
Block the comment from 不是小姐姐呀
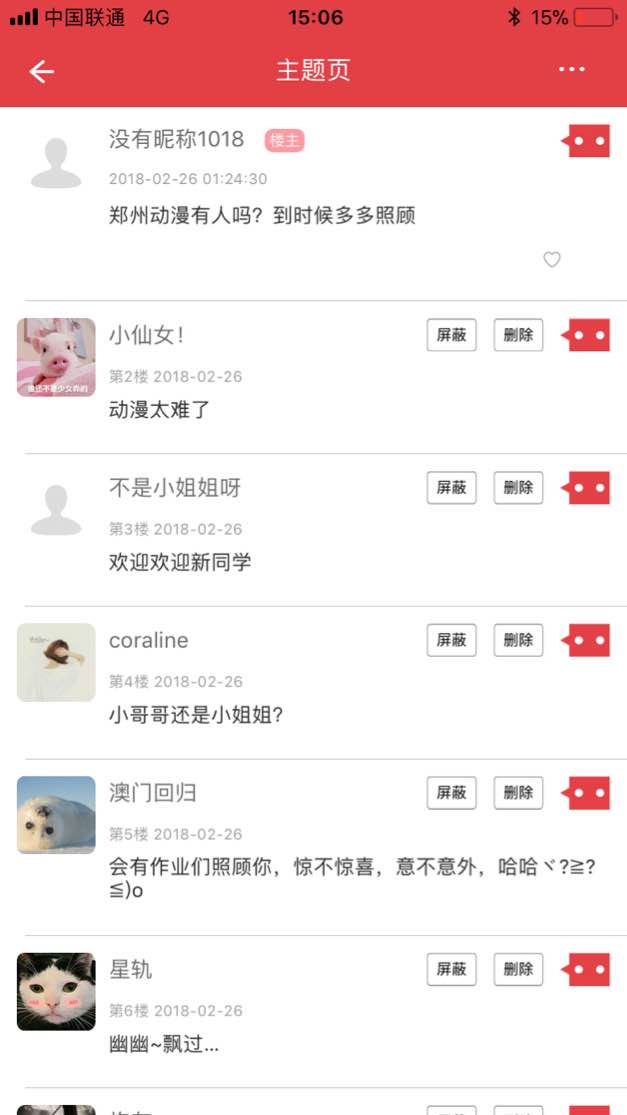(x=452, y=488)
